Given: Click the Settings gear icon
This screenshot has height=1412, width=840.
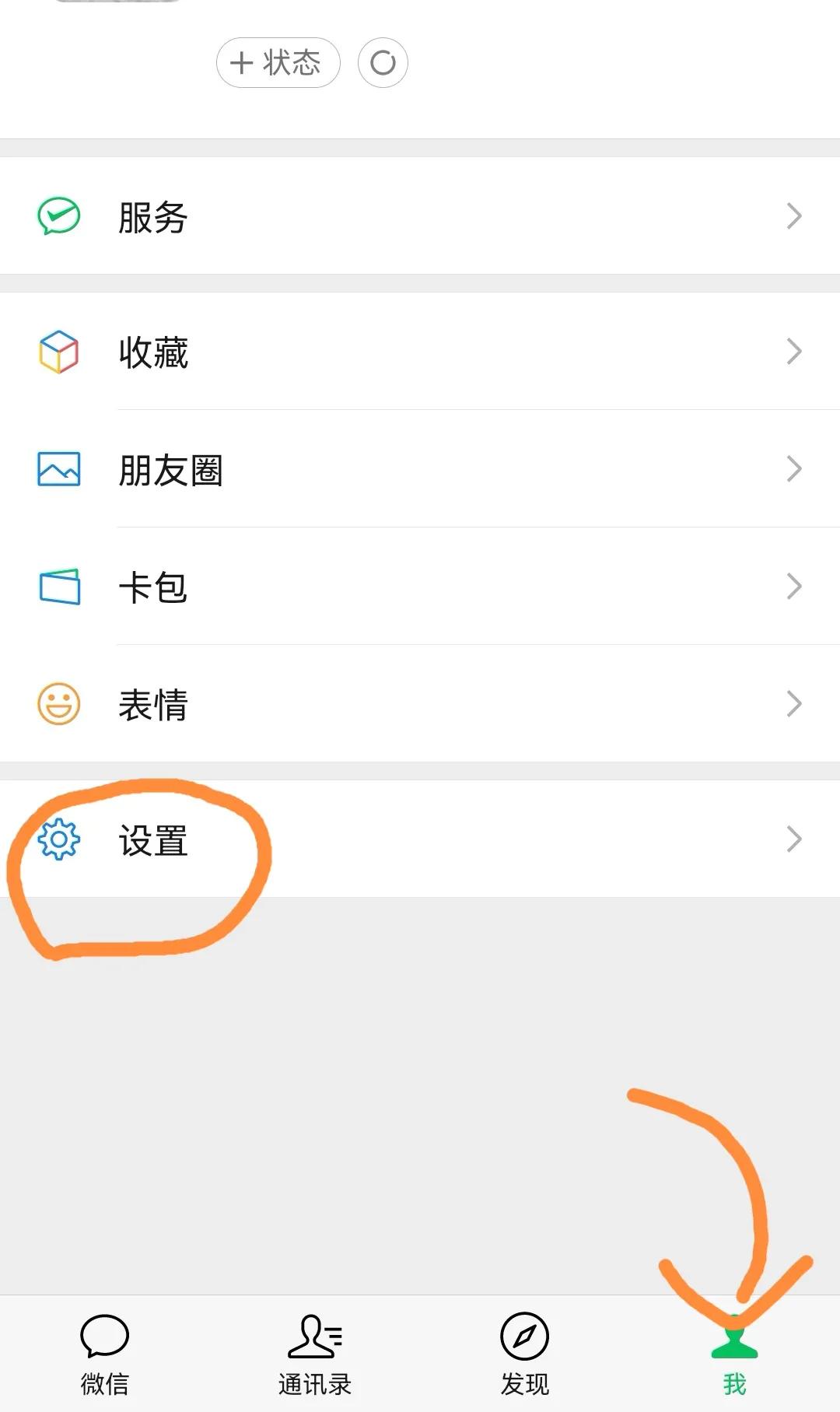Looking at the screenshot, I should (x=58, y=839).
